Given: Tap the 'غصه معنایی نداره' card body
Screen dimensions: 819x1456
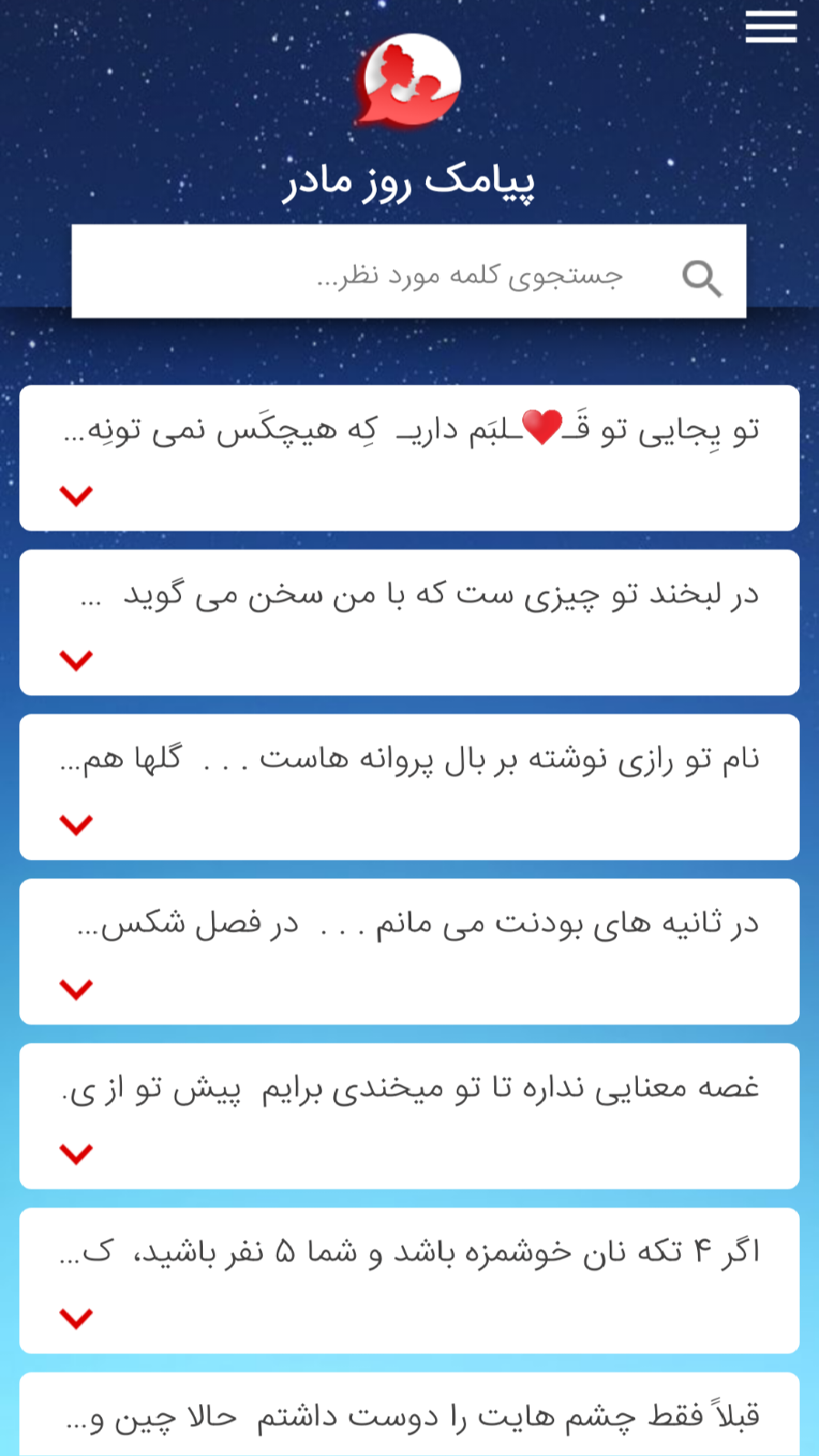Looking at the screenshot, I should 409,1087.
